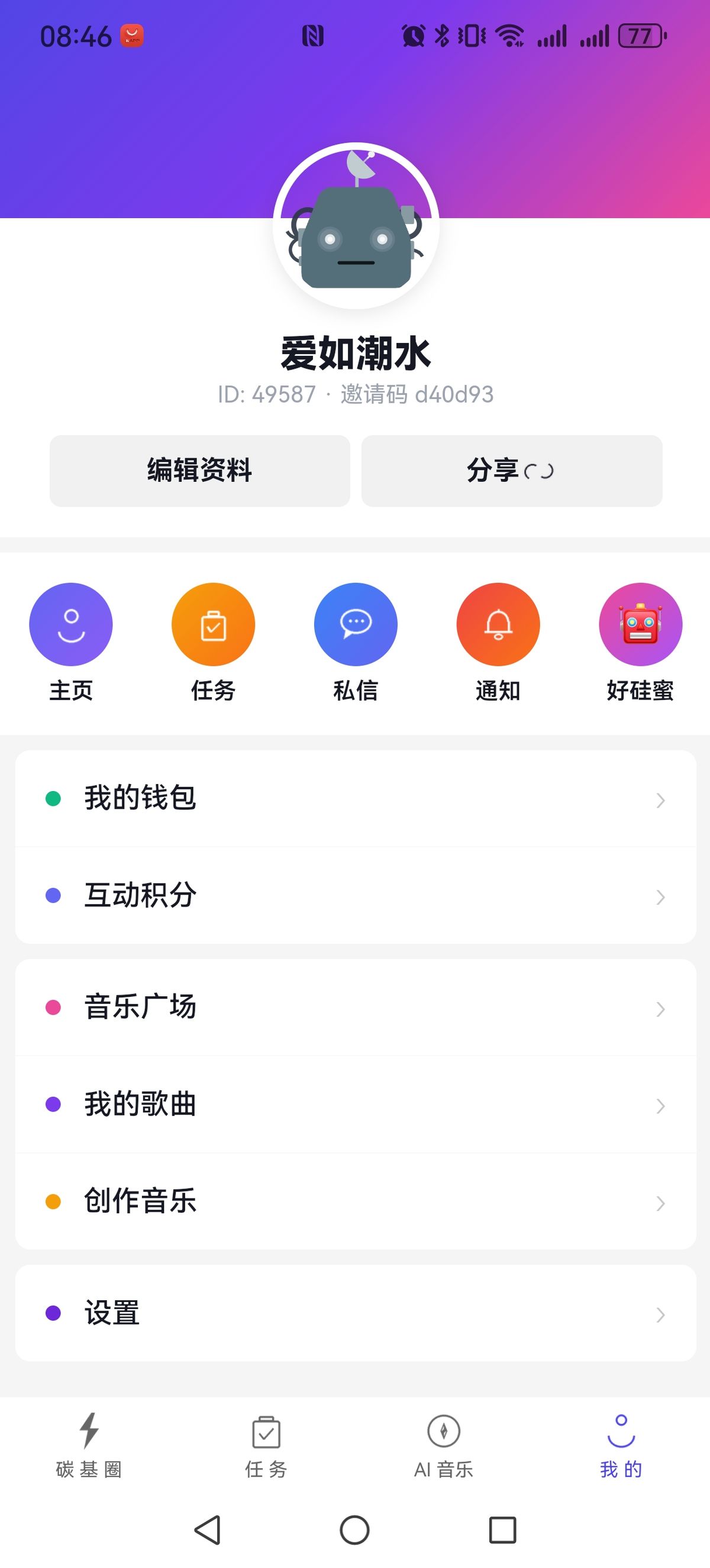
Task: Open 私信 messages
Action: pos(356,624)
